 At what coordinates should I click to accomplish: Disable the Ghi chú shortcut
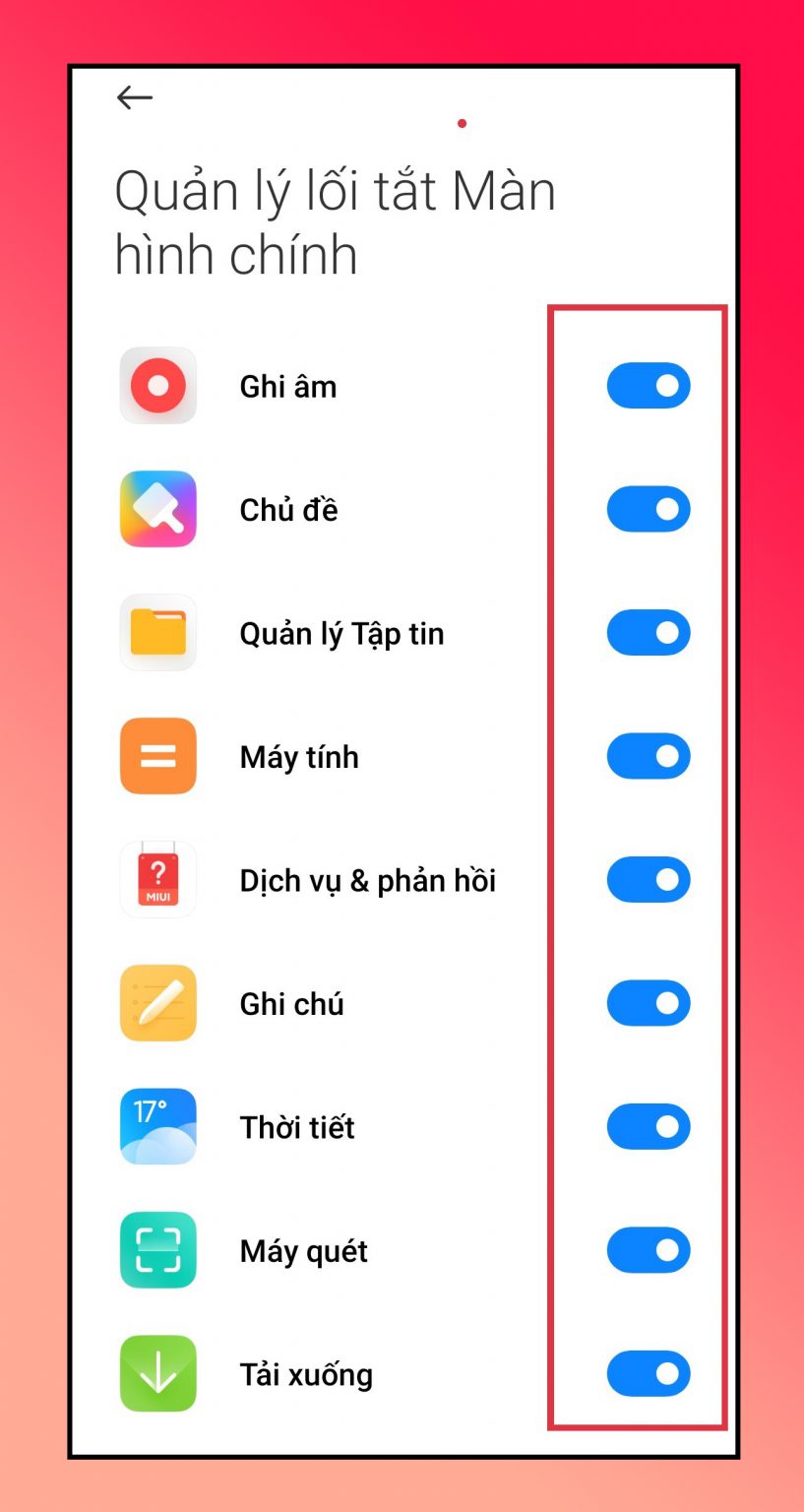point(648,1003)
